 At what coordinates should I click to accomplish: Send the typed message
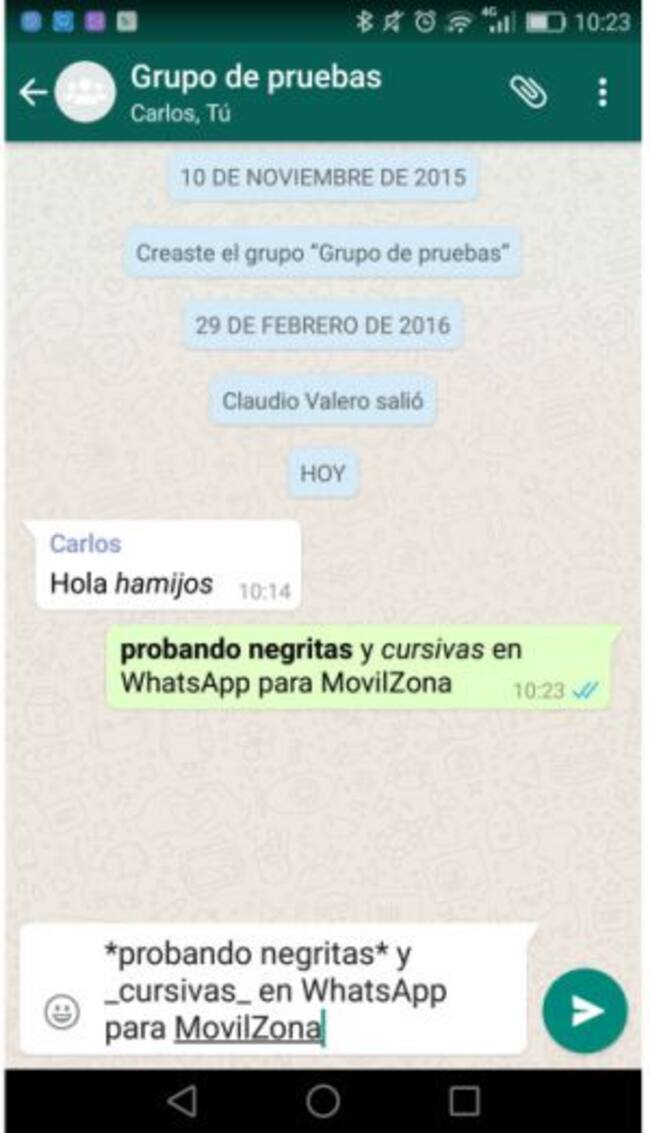(585, 1010)
